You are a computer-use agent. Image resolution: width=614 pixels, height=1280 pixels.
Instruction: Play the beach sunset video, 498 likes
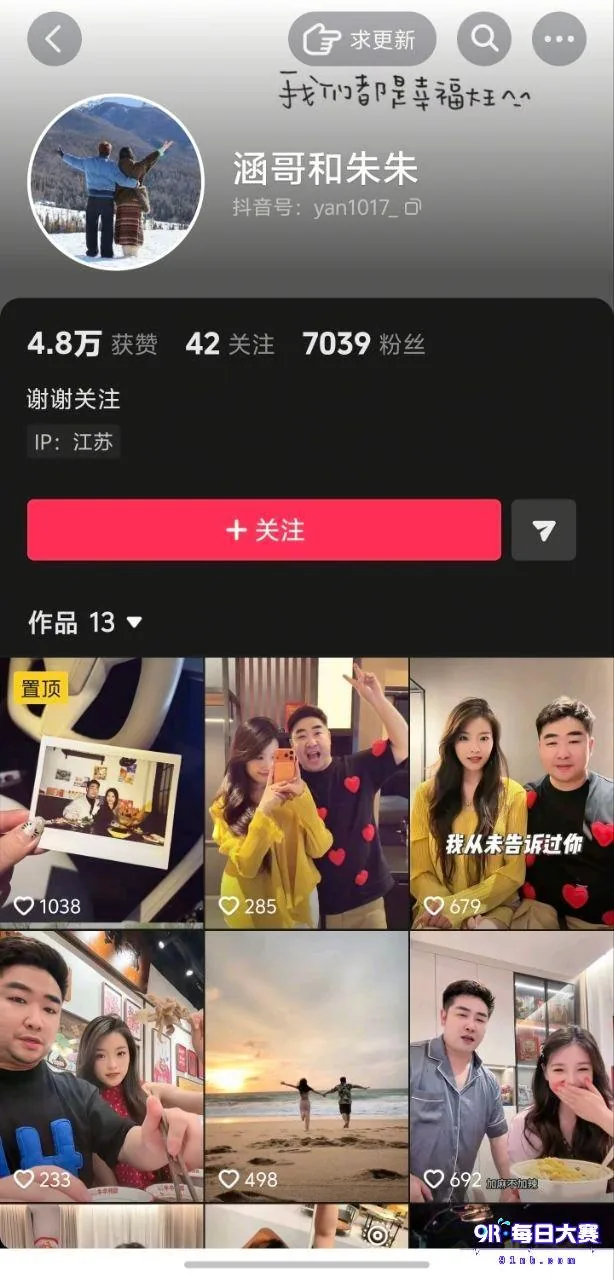(x=307, y=1067)
